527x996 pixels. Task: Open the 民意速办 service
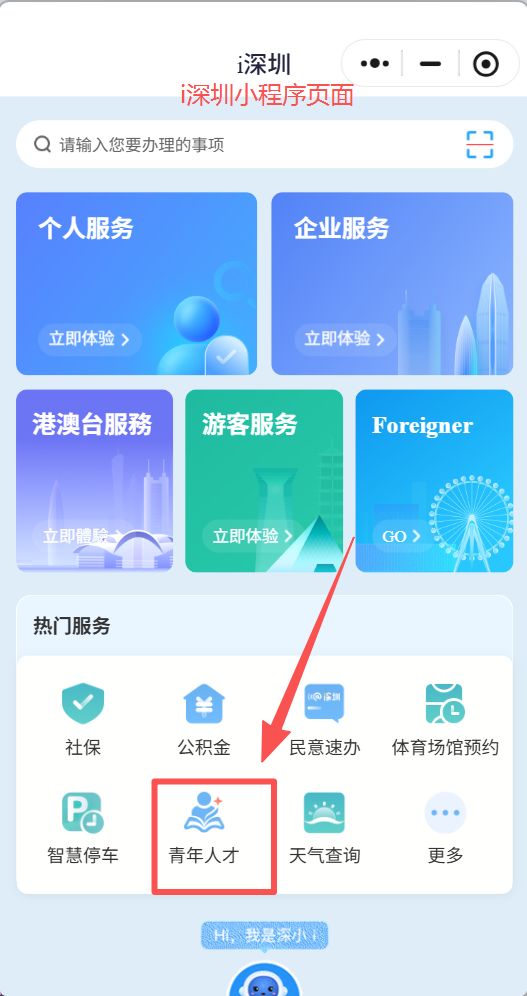[324, 719]
